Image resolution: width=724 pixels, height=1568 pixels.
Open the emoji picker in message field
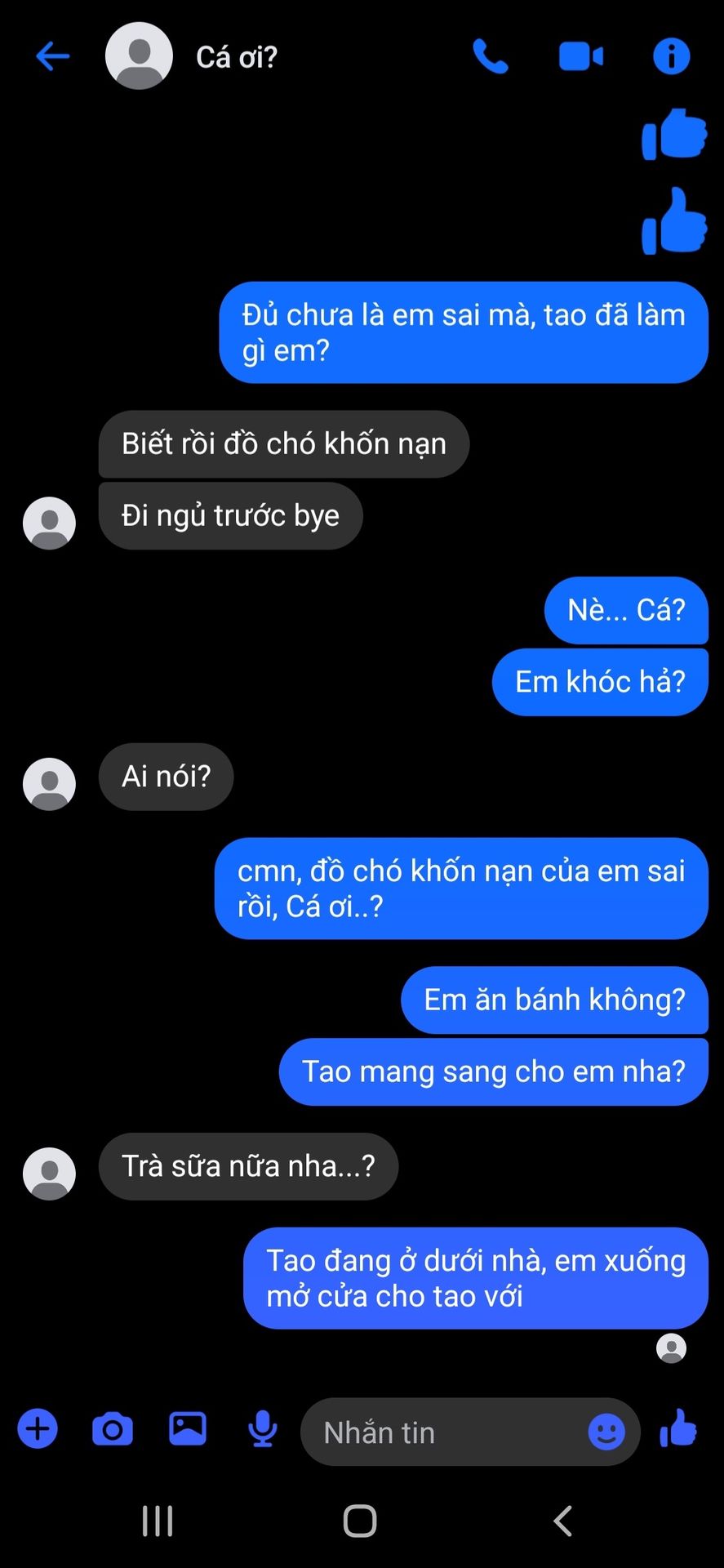pyautogui.click(x=606, y=1432)
